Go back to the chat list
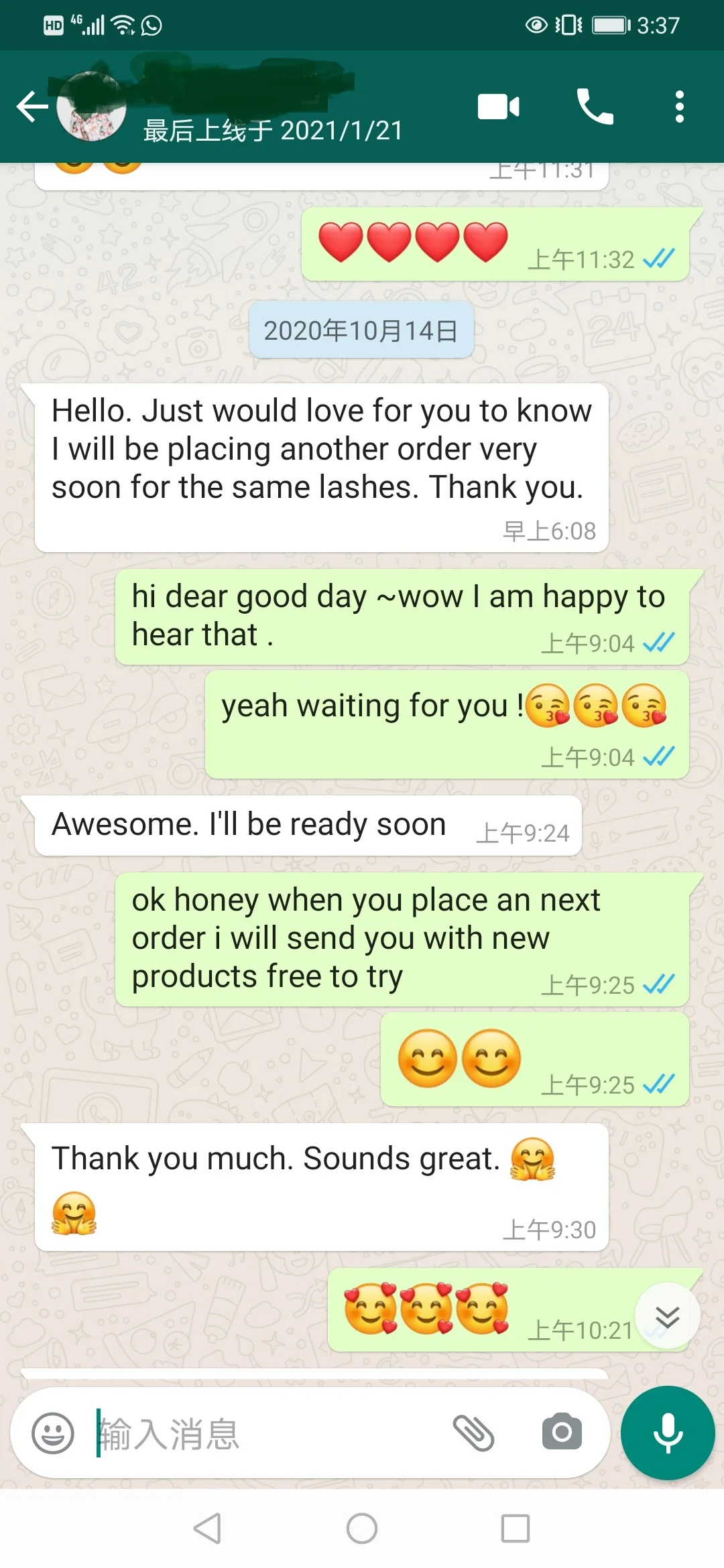This screenshot has height=1568, width=724. [x=32, y=107]
